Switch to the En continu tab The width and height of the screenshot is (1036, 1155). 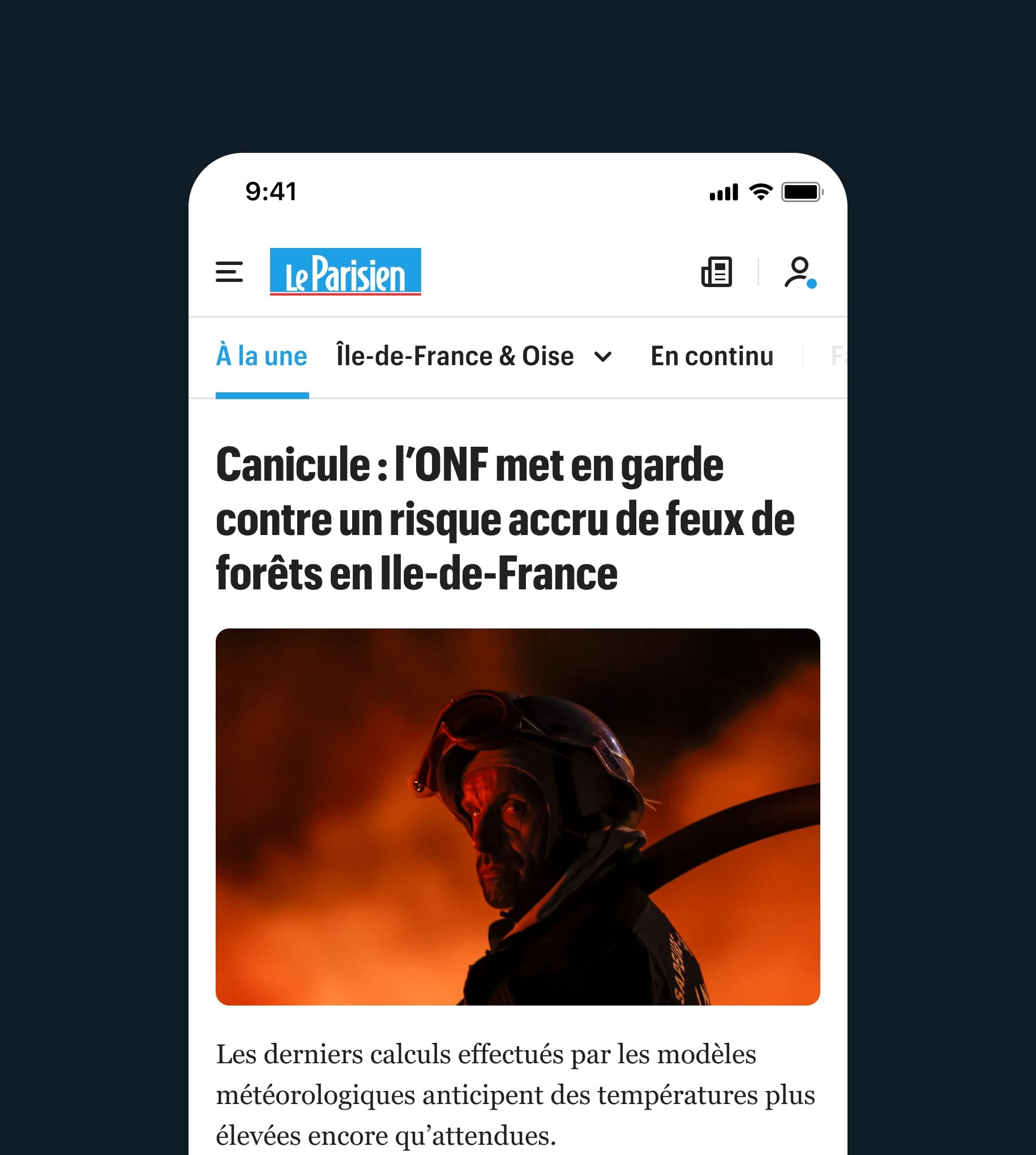(x=712, y=356)
